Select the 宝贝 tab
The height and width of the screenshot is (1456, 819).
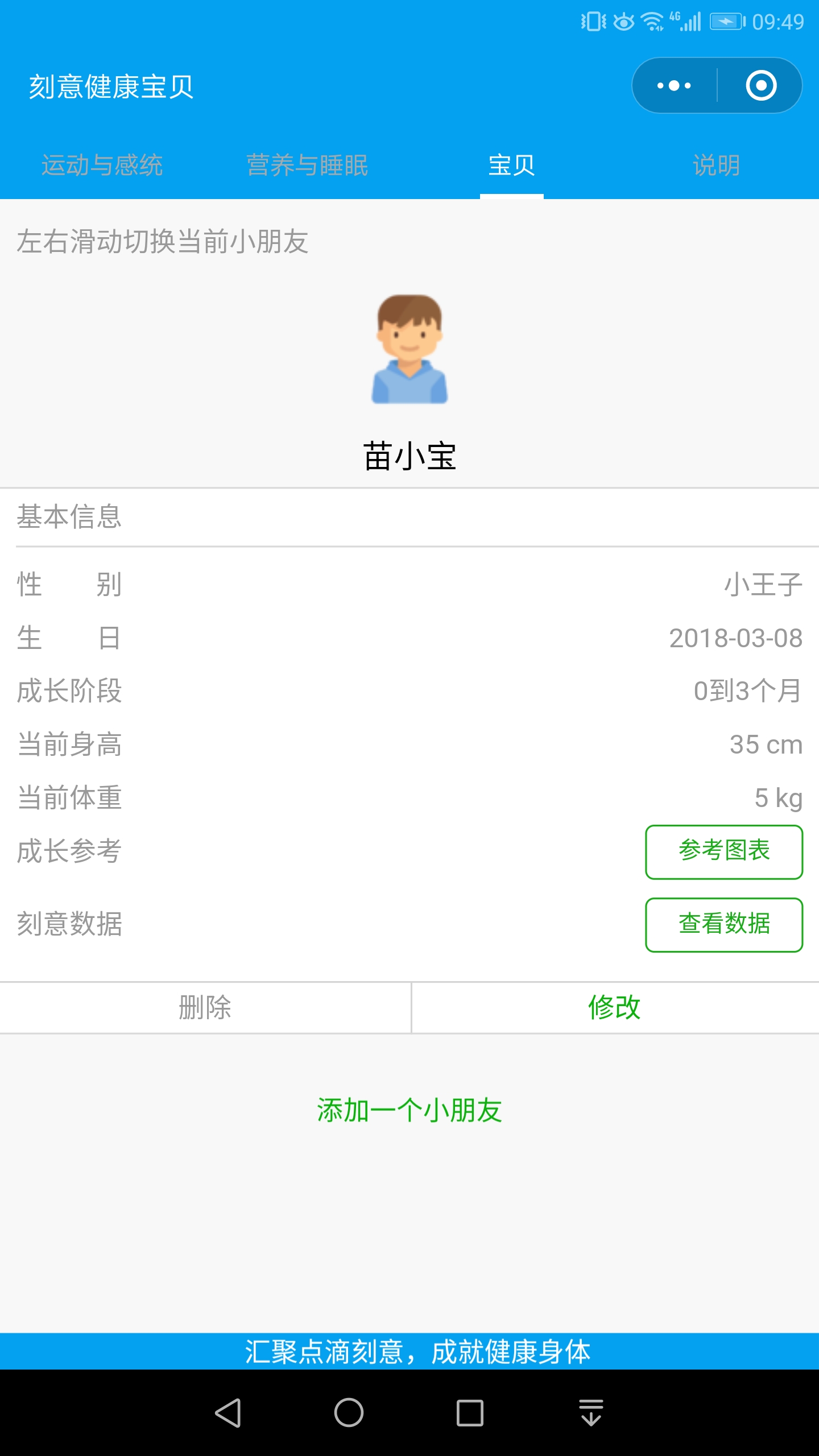512,166
